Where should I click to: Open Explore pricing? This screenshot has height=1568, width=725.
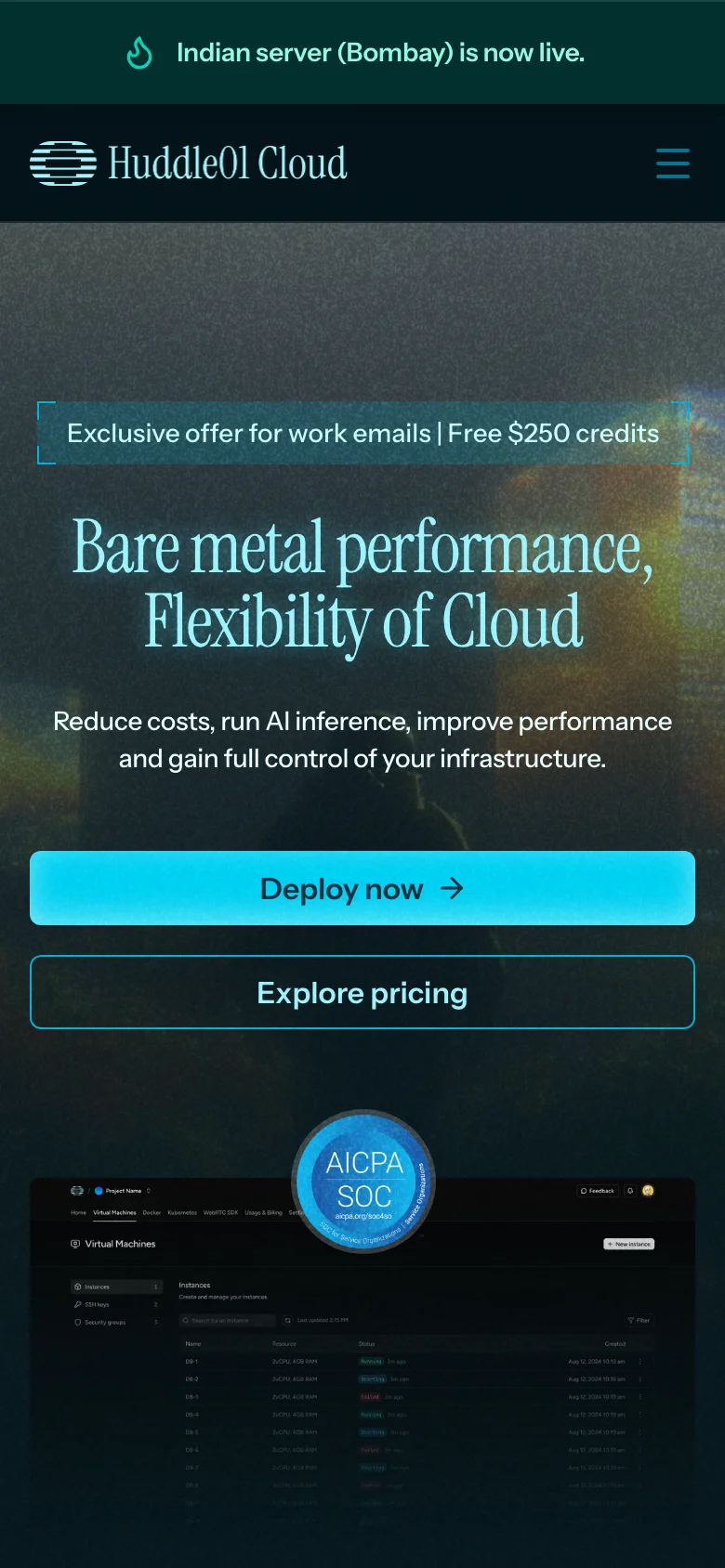(x=362, y=992)
